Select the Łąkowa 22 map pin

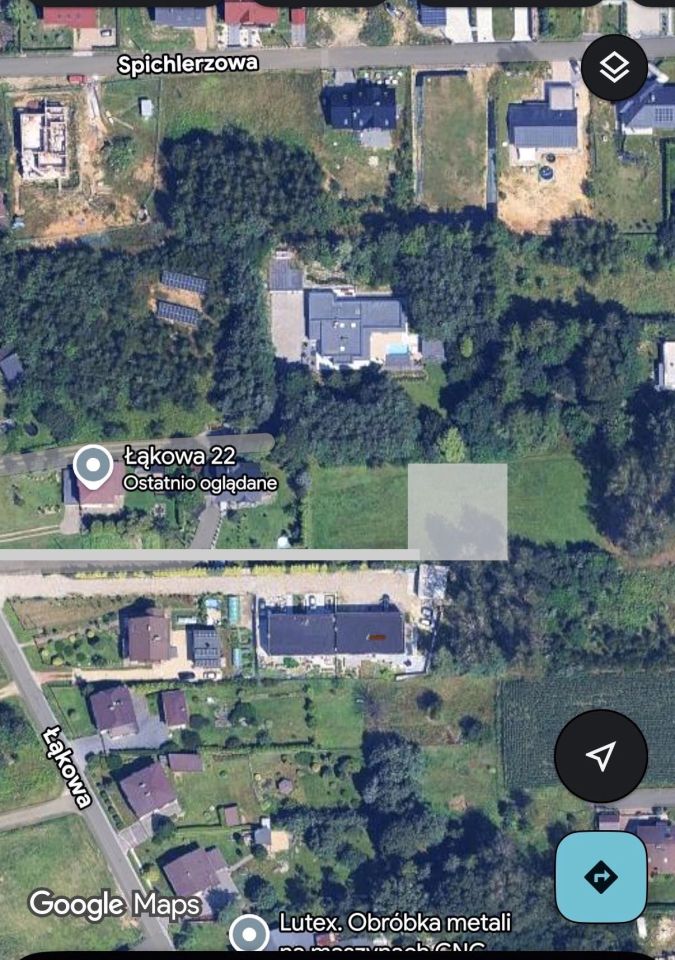coord(93,468)
